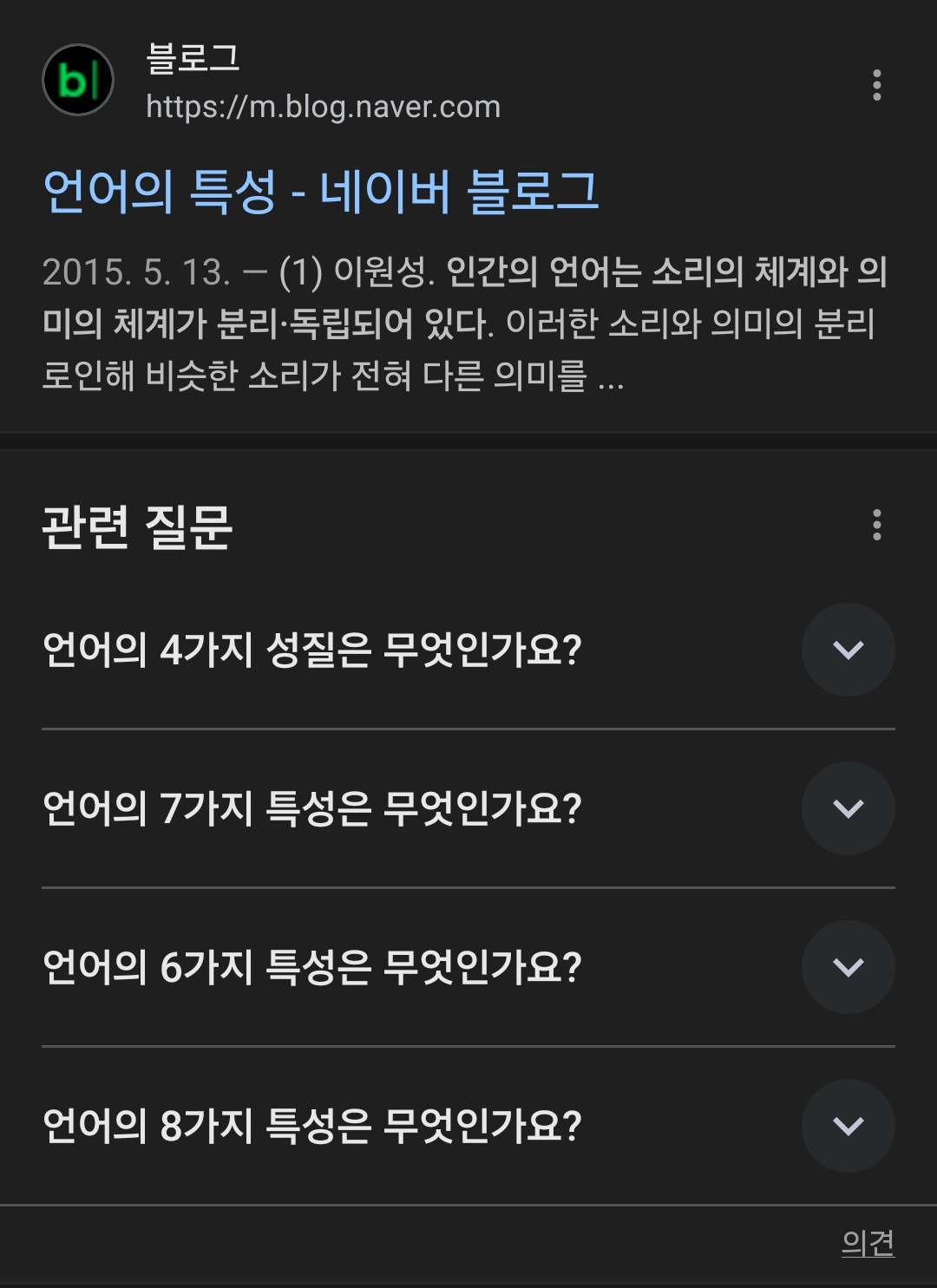Open overflow menu beside 관련 질문
The width and height of the screenshot is (937, 1288).
click(876, 525)
